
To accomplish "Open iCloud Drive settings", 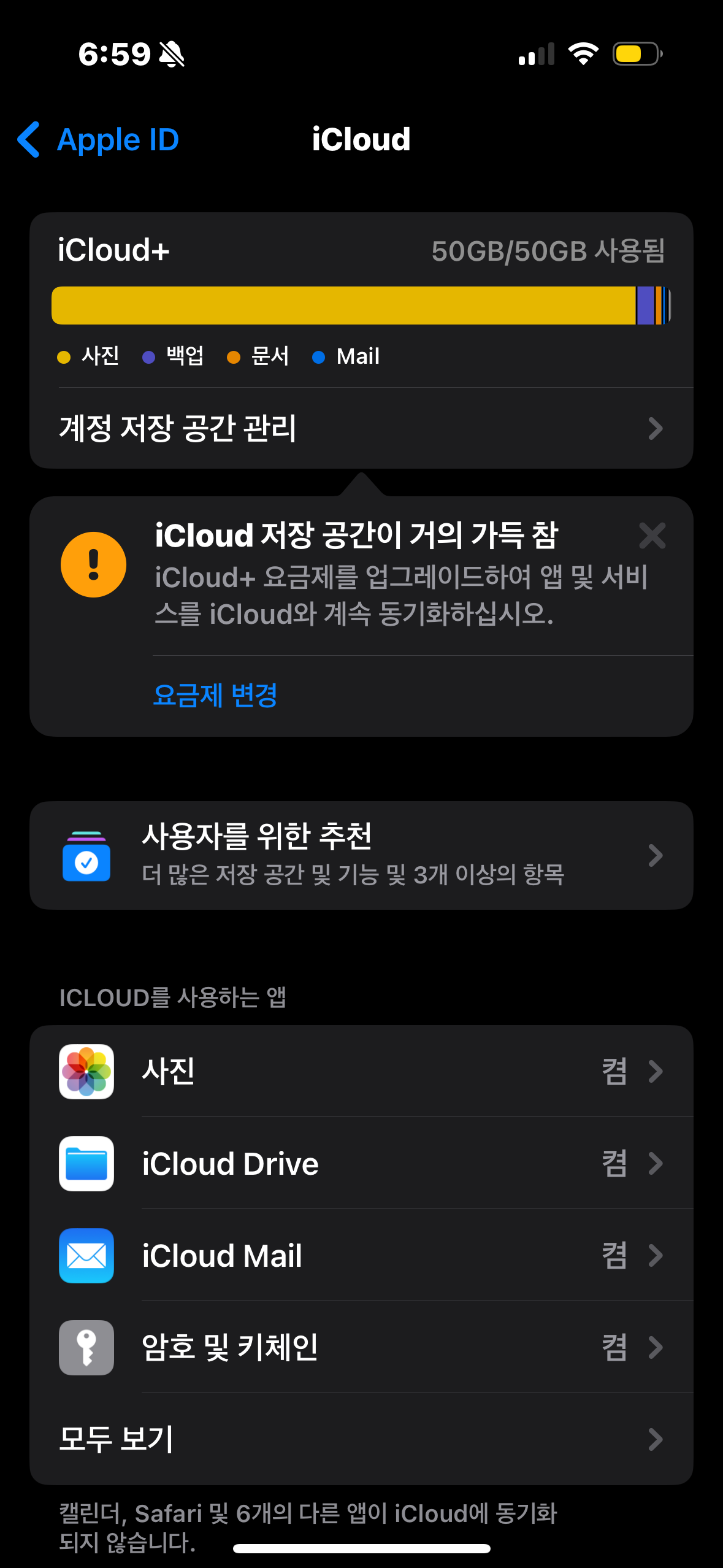I will pyautogui.click(x=361, y=1163).
